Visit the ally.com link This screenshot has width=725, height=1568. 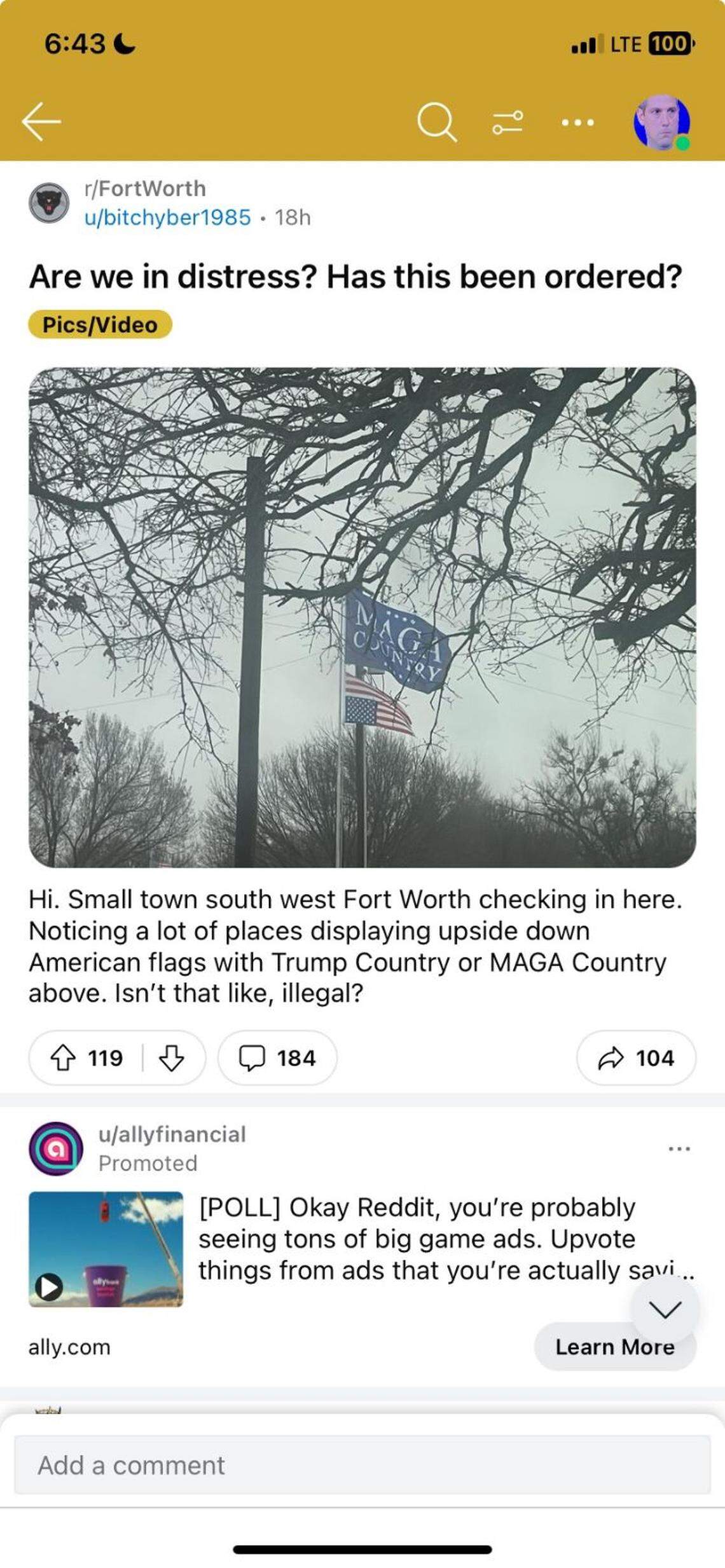coord(69,1346)
